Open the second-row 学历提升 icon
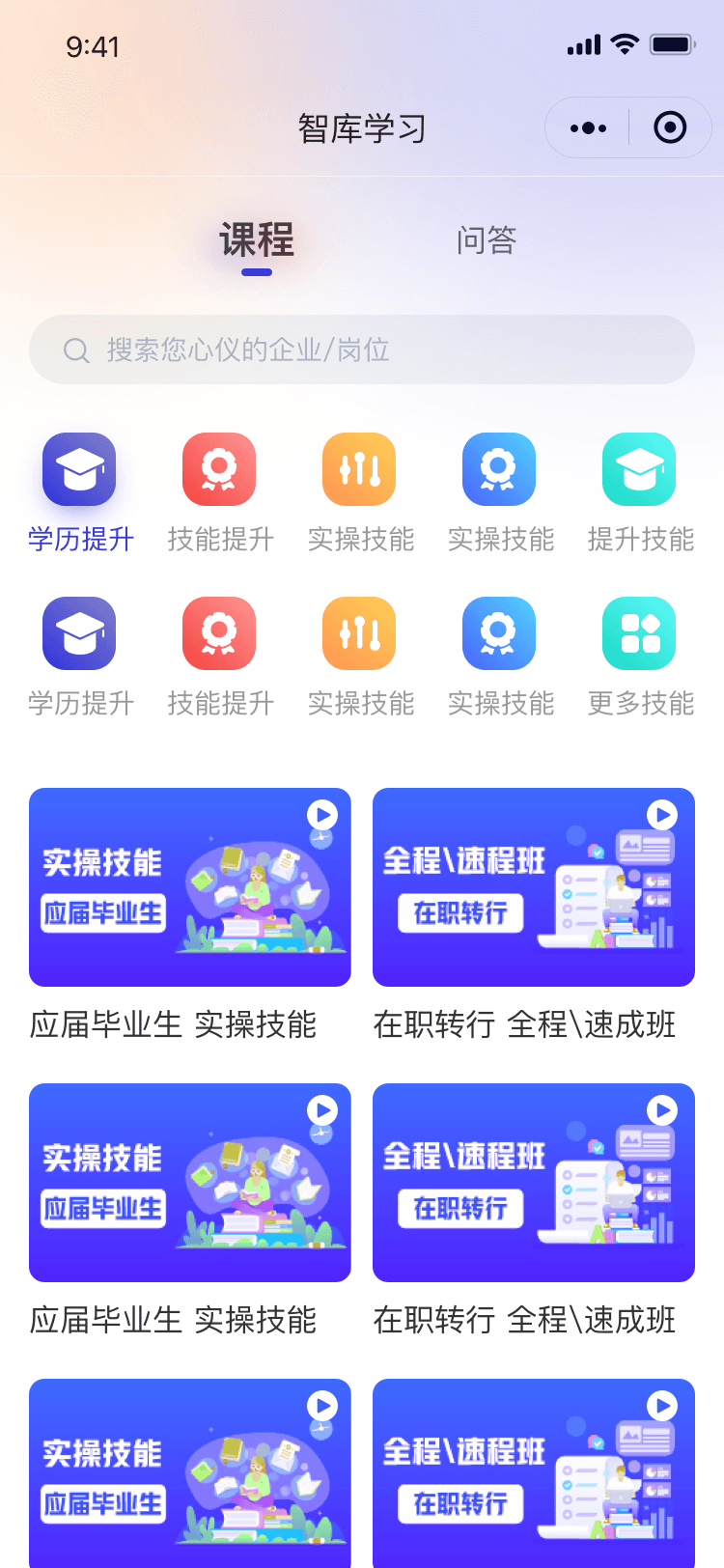The width and height of the screenshot is (724, 1568). click(x=78, y=633)
